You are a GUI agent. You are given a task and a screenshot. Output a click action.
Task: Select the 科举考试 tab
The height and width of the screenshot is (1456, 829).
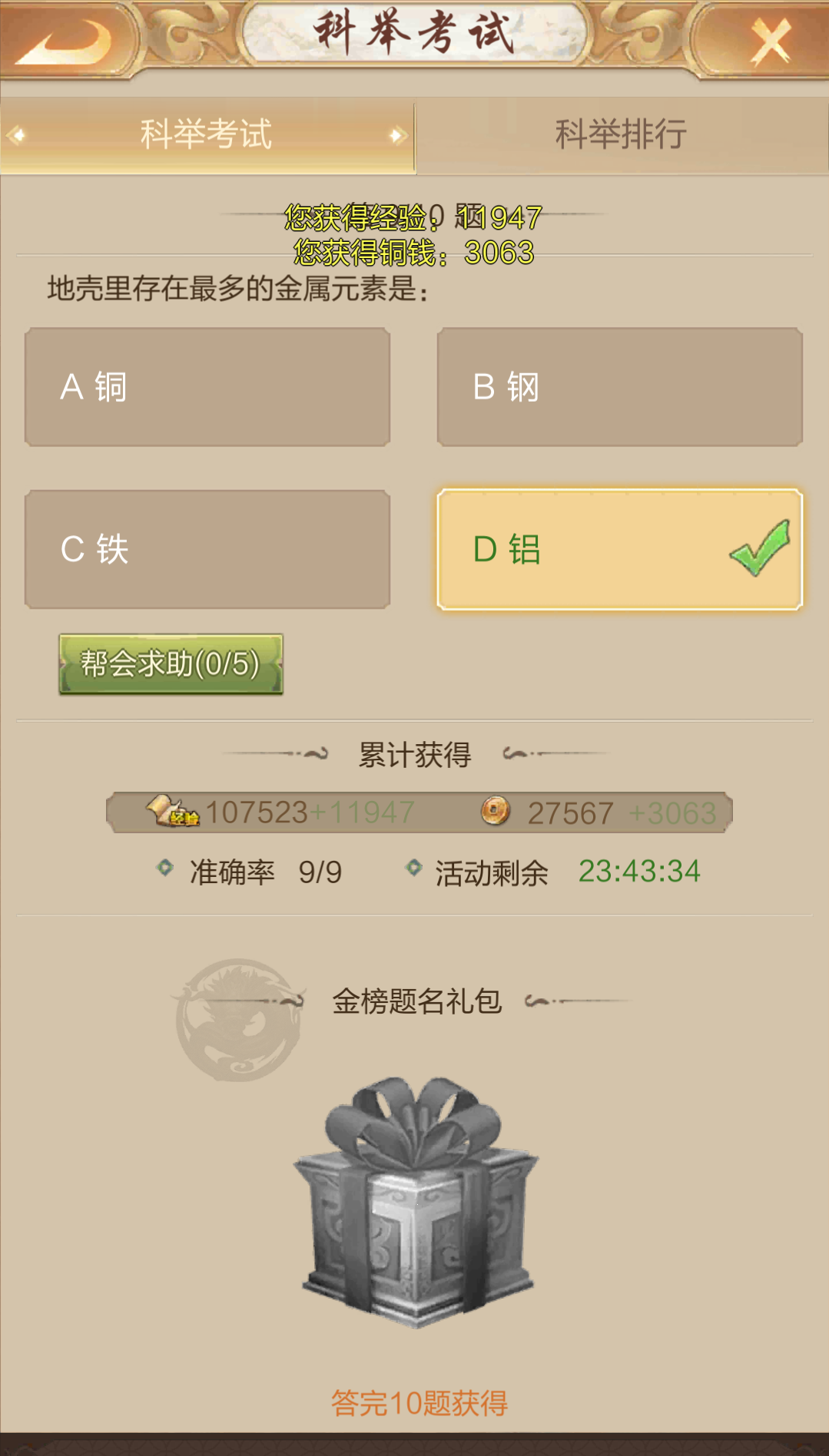206,135
